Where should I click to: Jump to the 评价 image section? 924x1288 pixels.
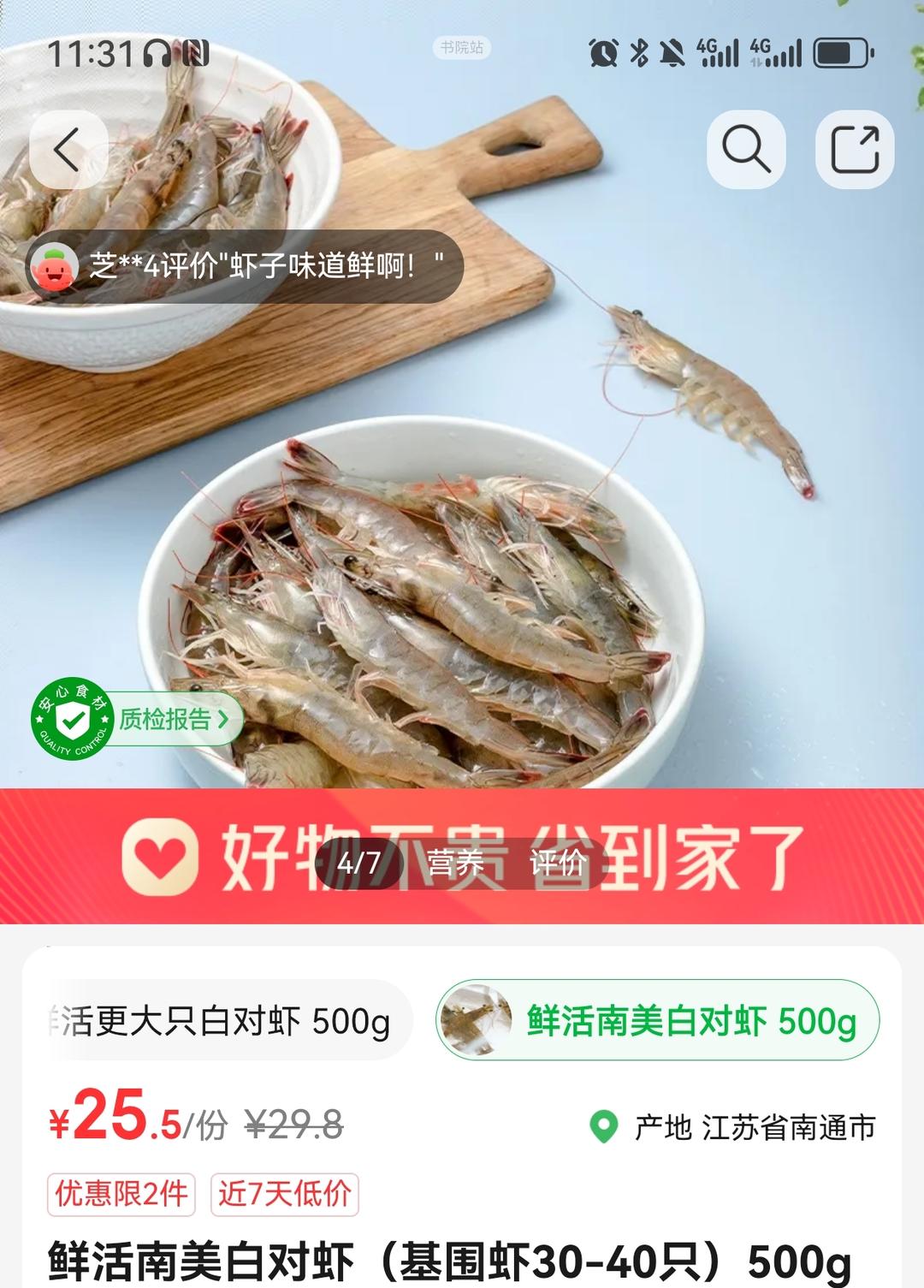(x=558, y=863)
